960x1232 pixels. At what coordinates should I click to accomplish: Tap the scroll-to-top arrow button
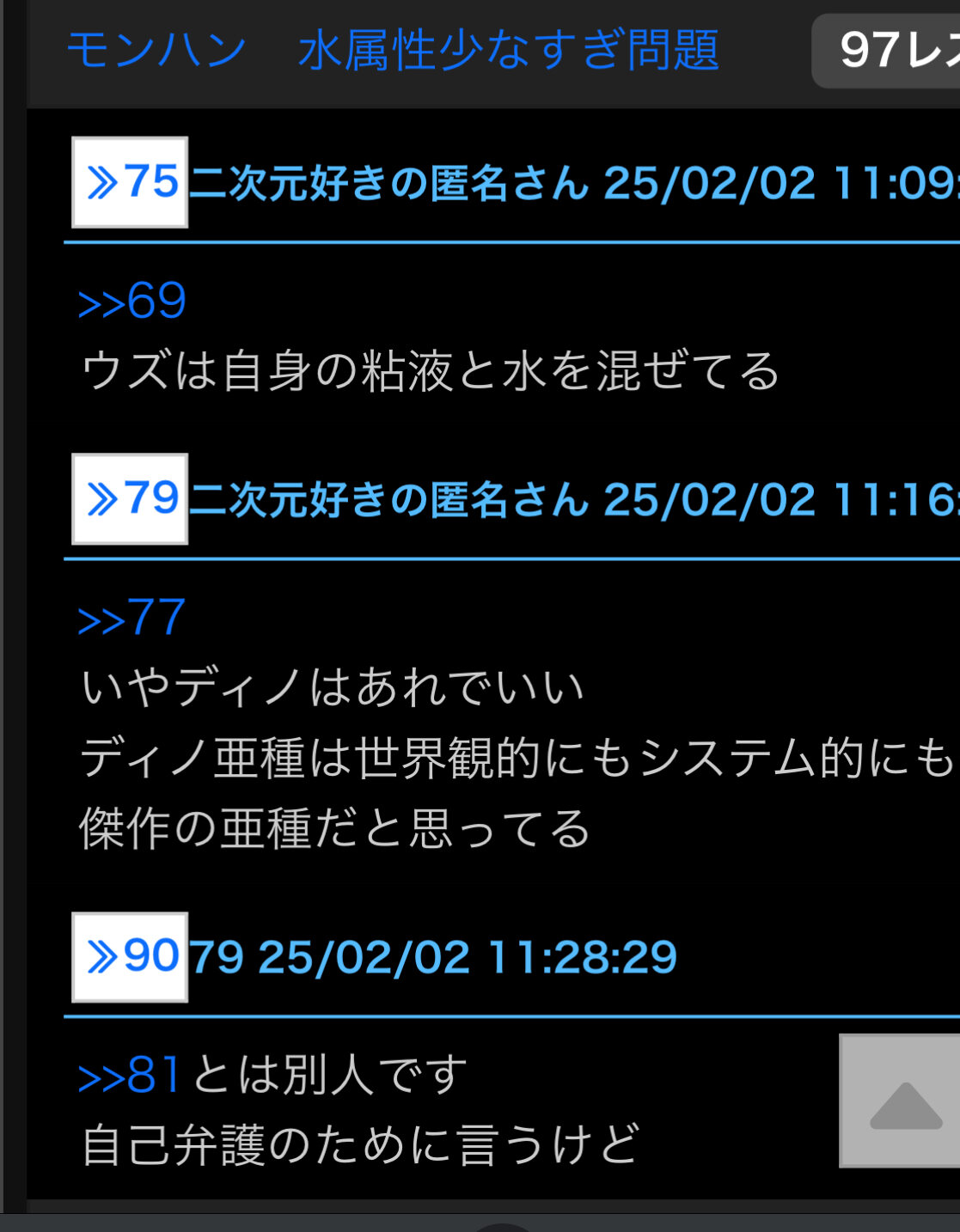(902, 1101)
